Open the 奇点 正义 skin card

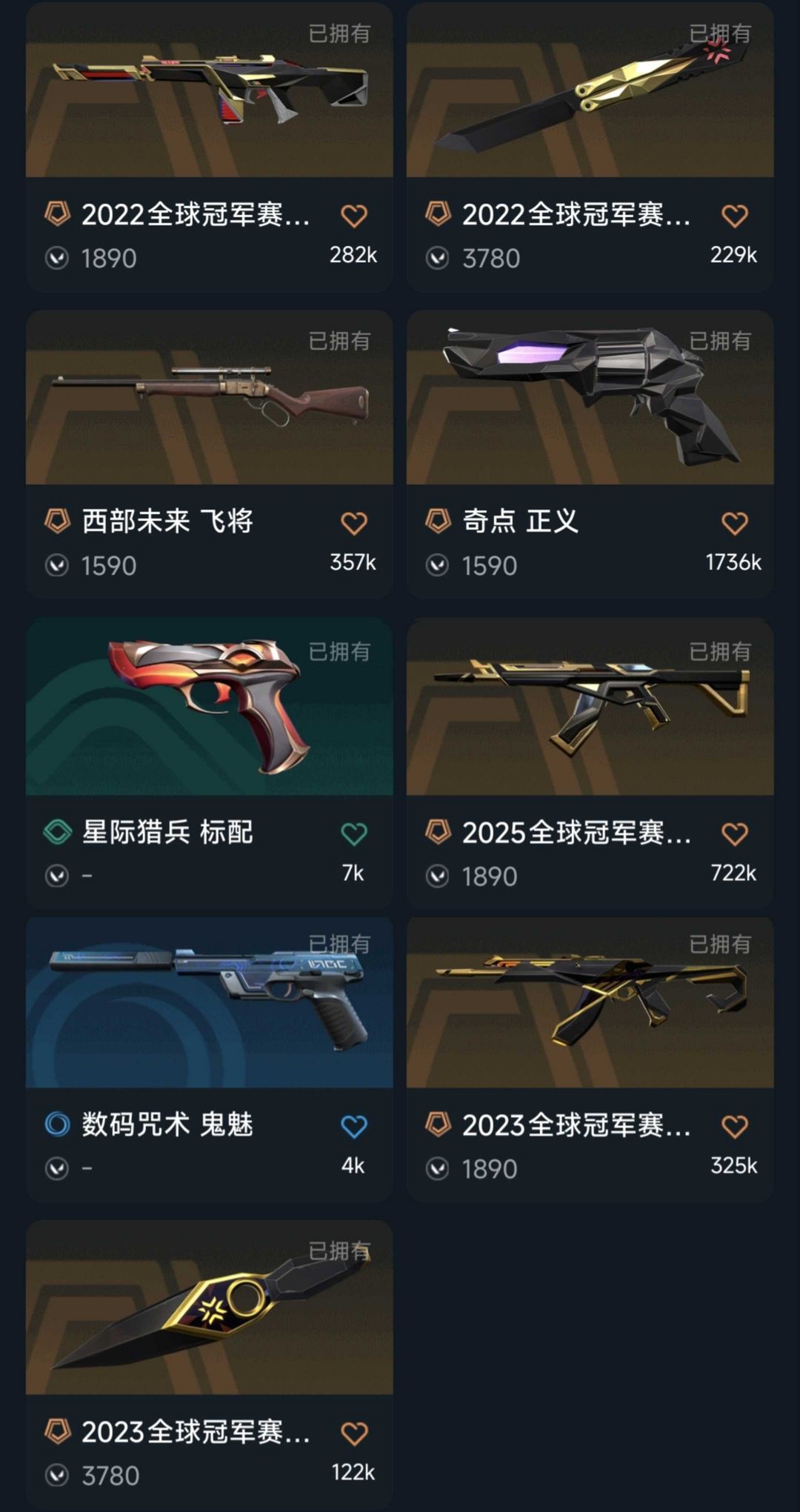(590, 454)
